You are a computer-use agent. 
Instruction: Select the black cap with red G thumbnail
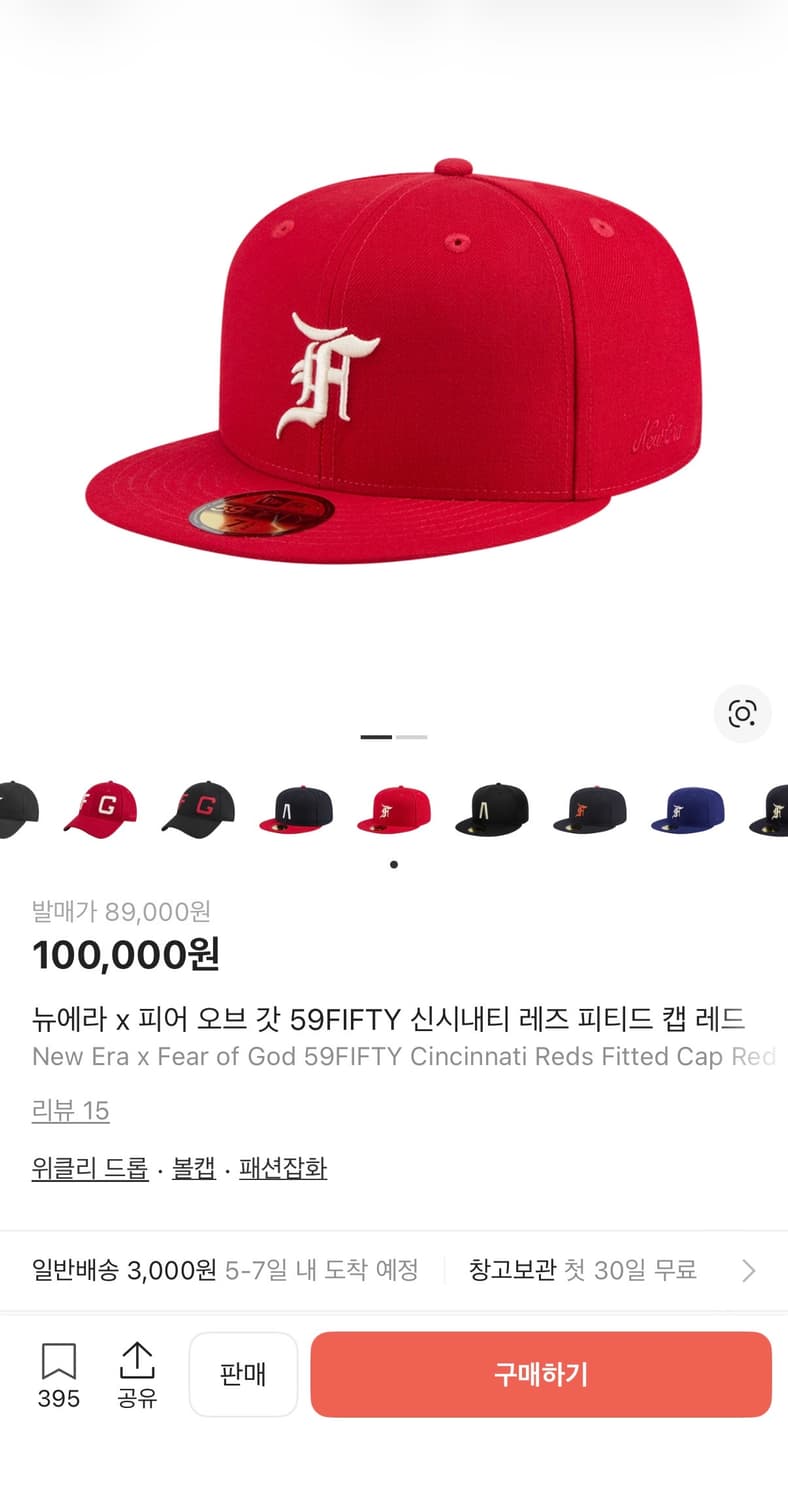(x=197, y=808)
